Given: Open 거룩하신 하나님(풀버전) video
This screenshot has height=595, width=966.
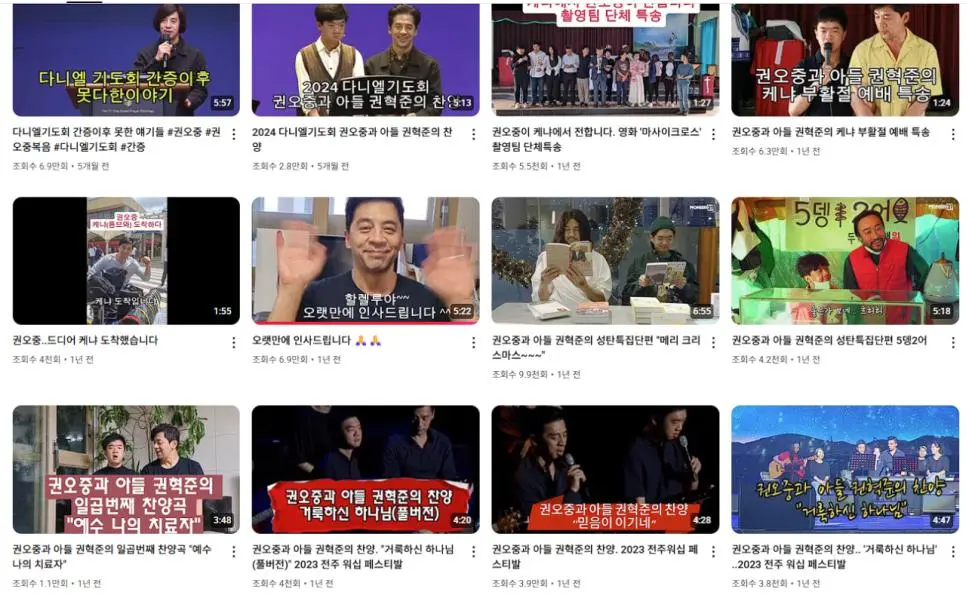Looking at the screenshot, I should [365, 469].
